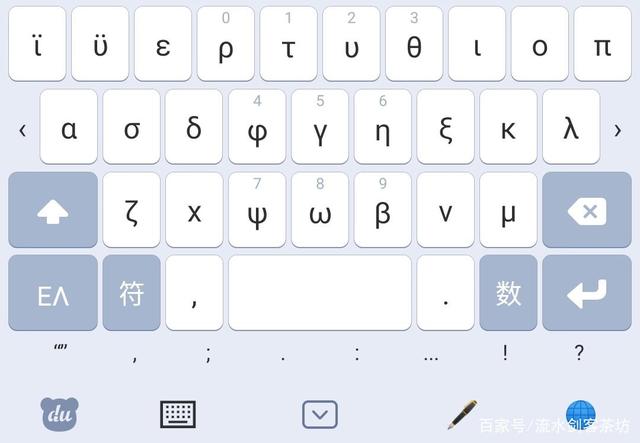Insert the exclamation mark from punctuation row

point(505,353)
